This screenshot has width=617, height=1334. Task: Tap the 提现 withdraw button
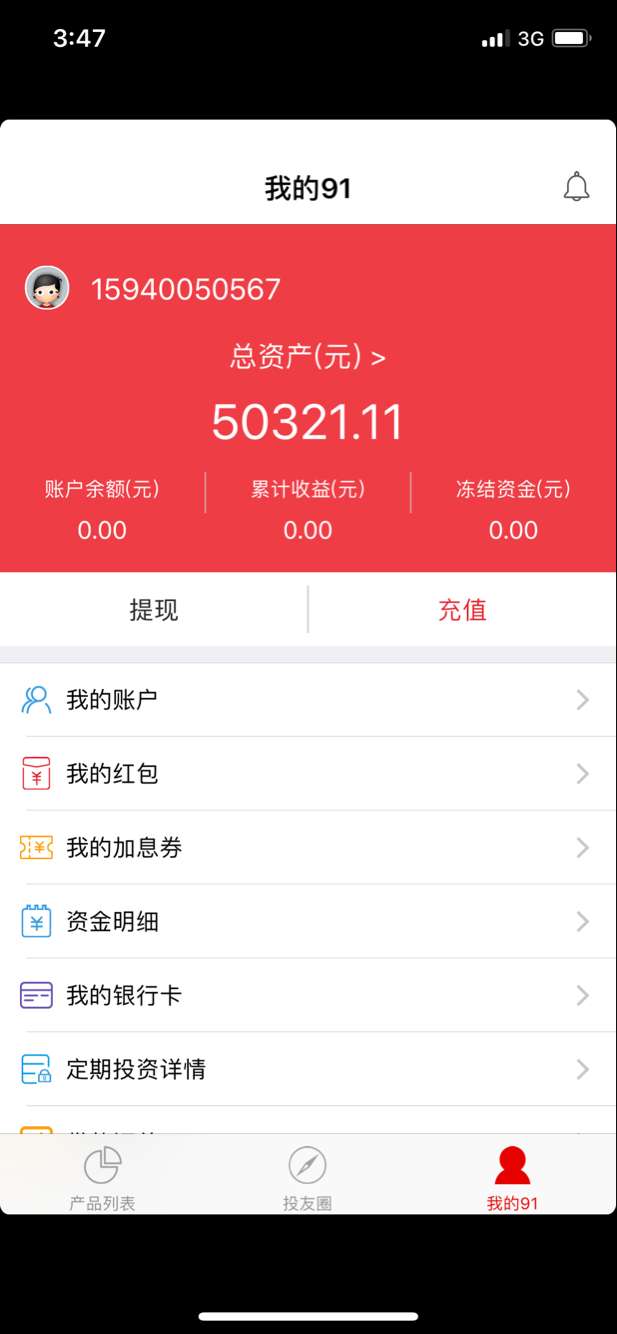(x=154, y=610)
